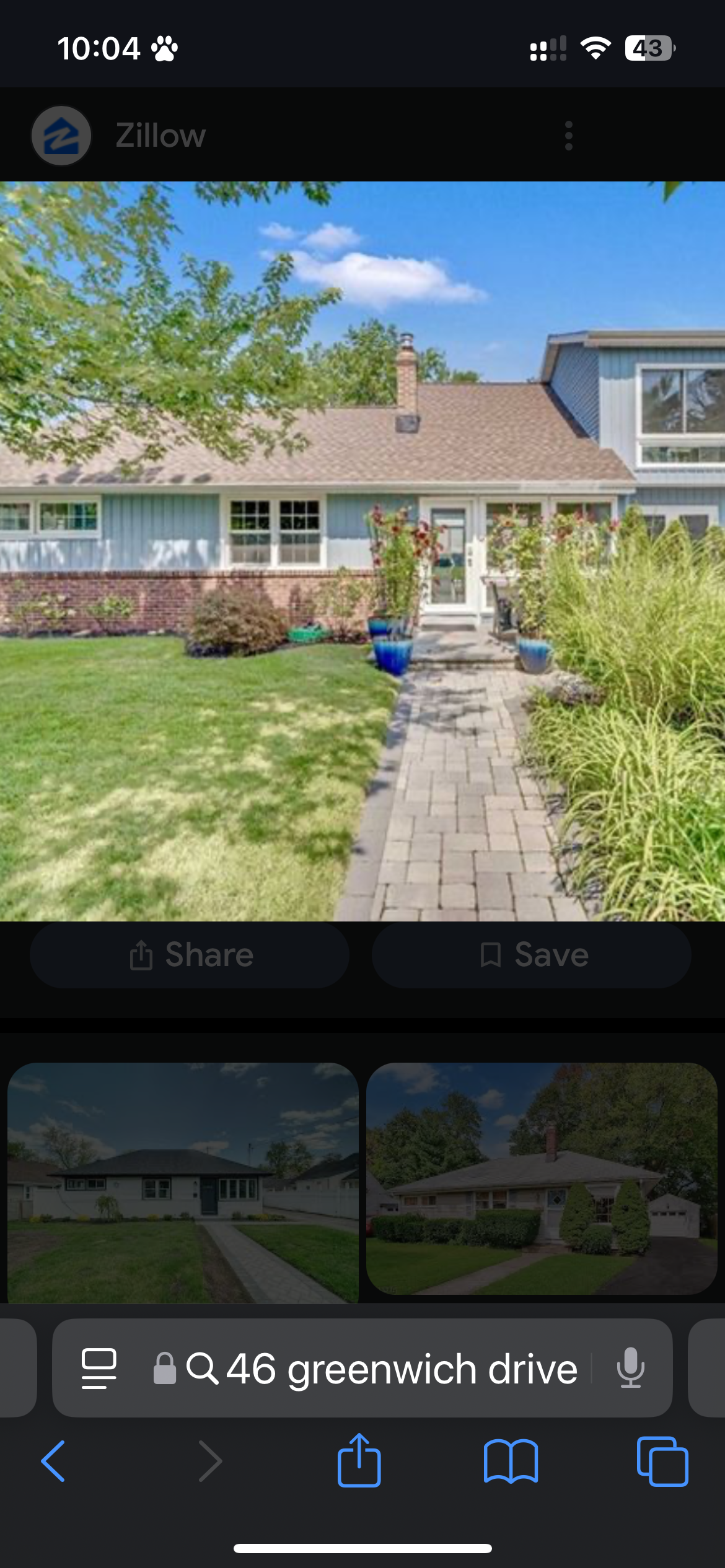Tap the Share button under the photo
This screenshot has height=1568, width=725.
[190, 954]
